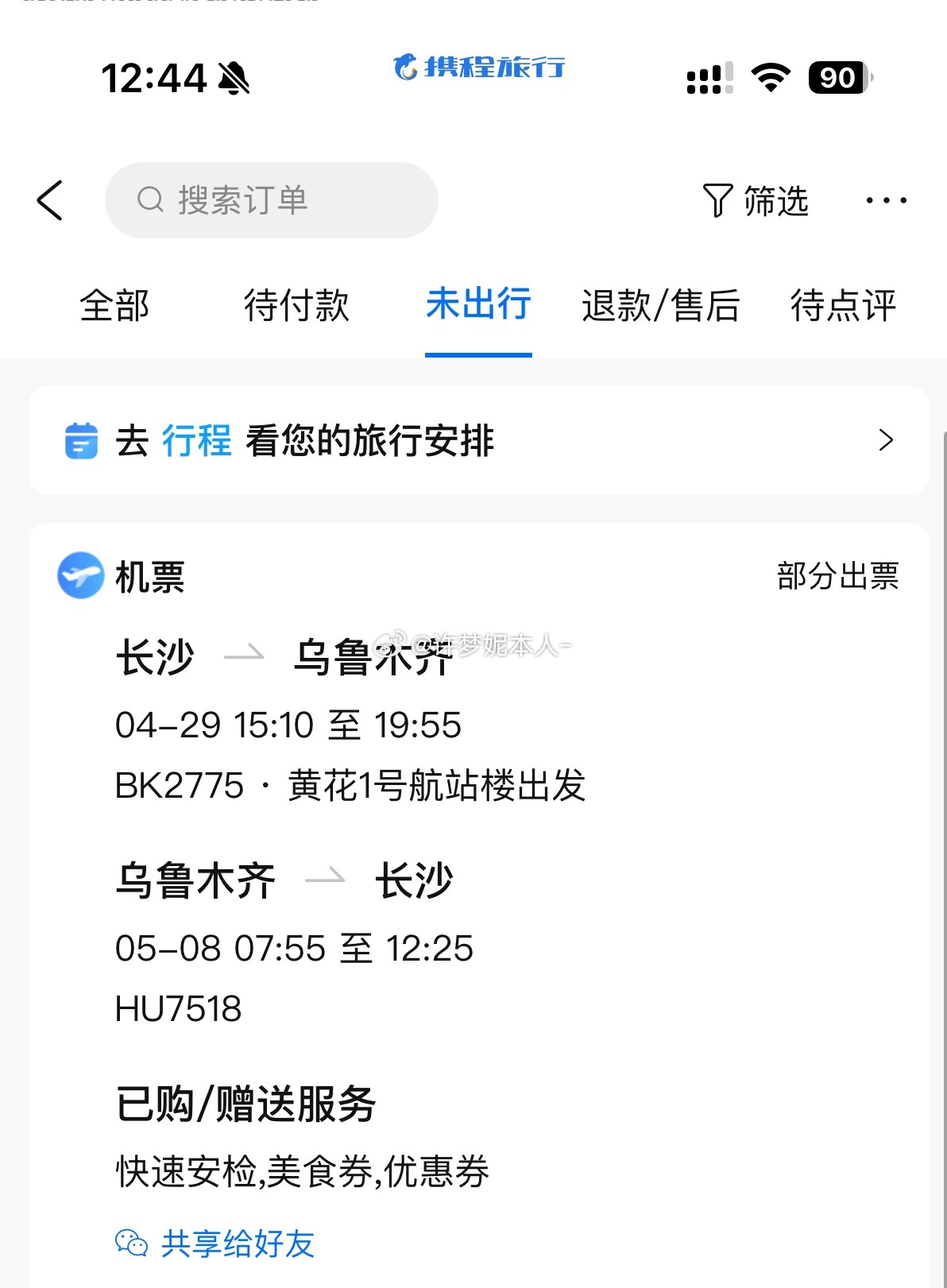Open the search magnifier in the order search bar

[151, 199]
